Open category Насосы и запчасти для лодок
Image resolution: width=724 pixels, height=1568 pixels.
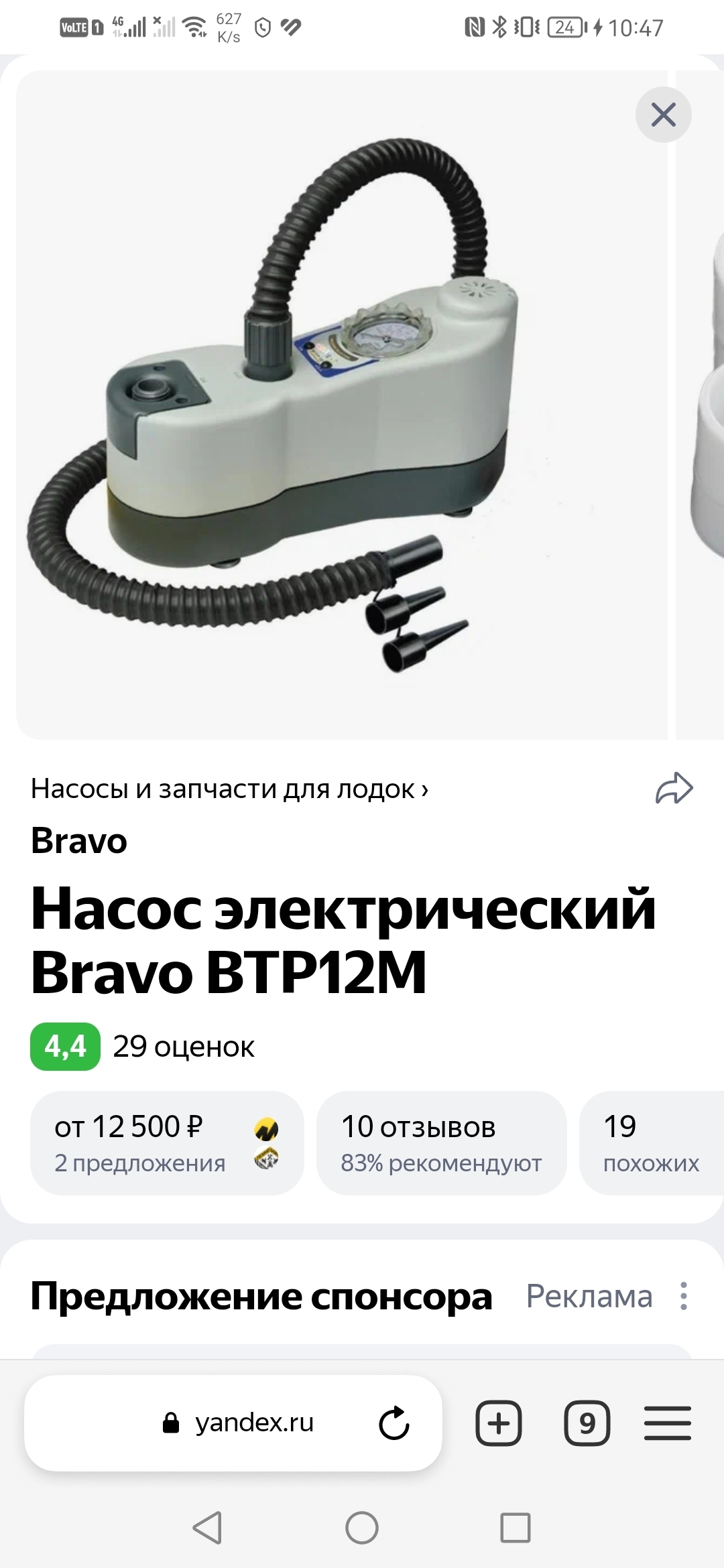tap(229, 789)
